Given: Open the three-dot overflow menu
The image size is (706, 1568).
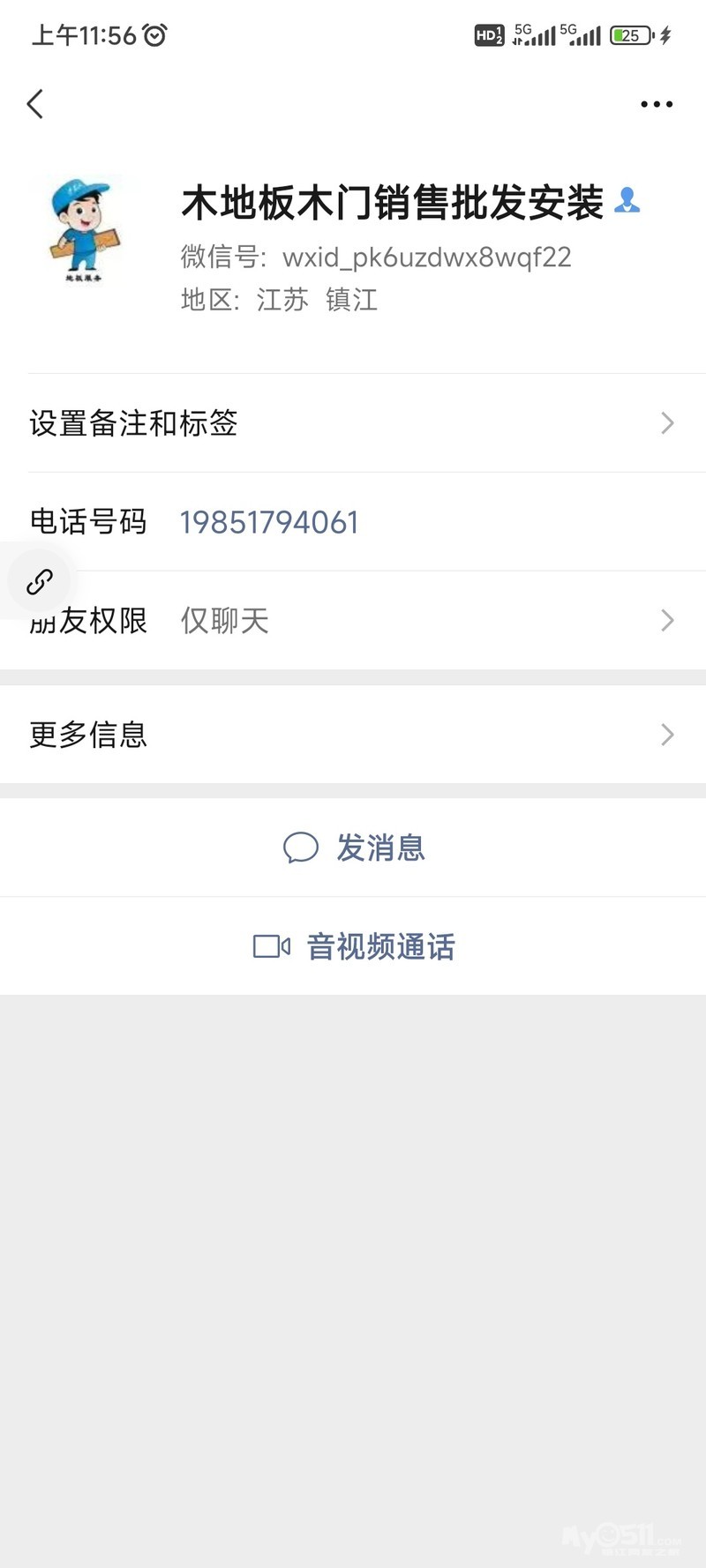Looking at the screenshot, I should click(656, 104).
